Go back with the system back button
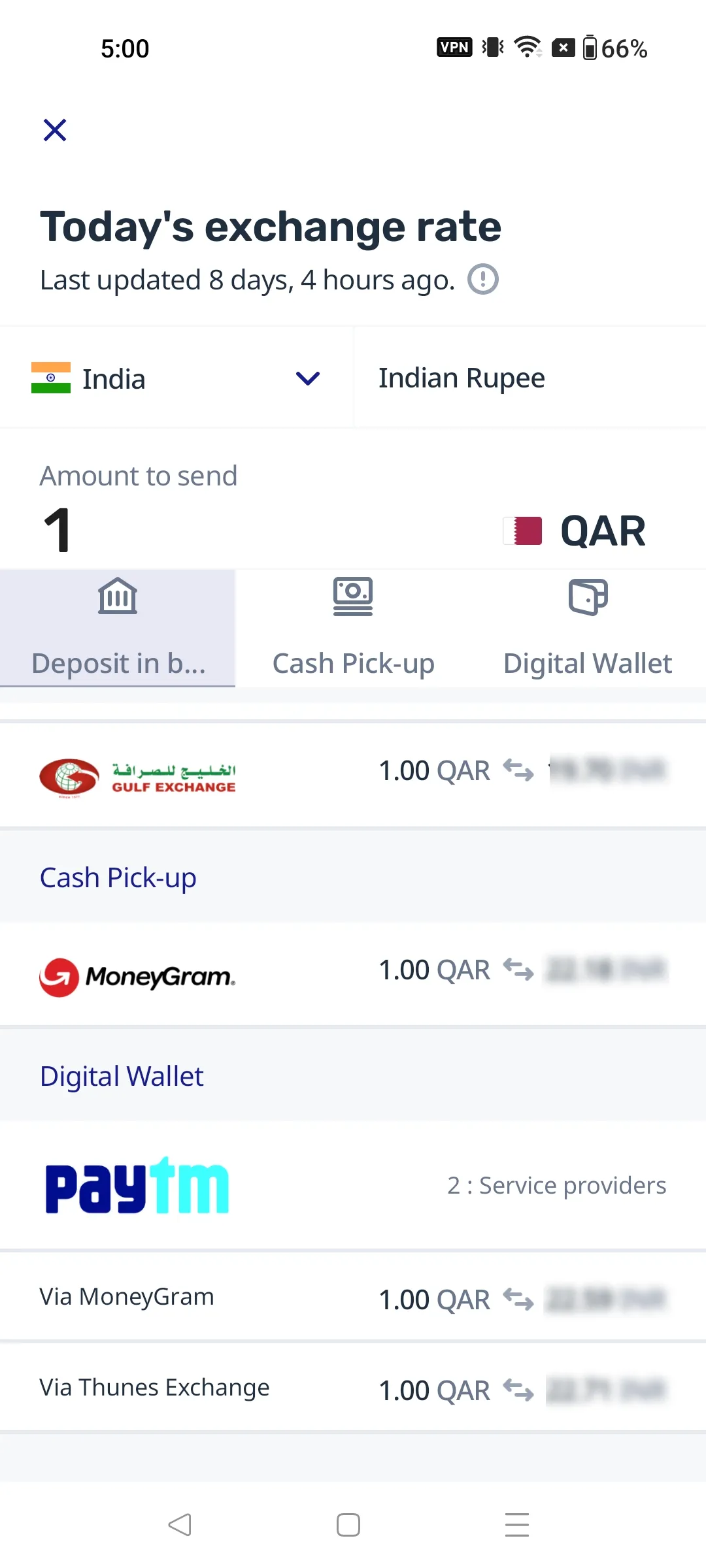Image resolution: width=706 pixels, height=1568 pixels. (x=180, y=1525)
